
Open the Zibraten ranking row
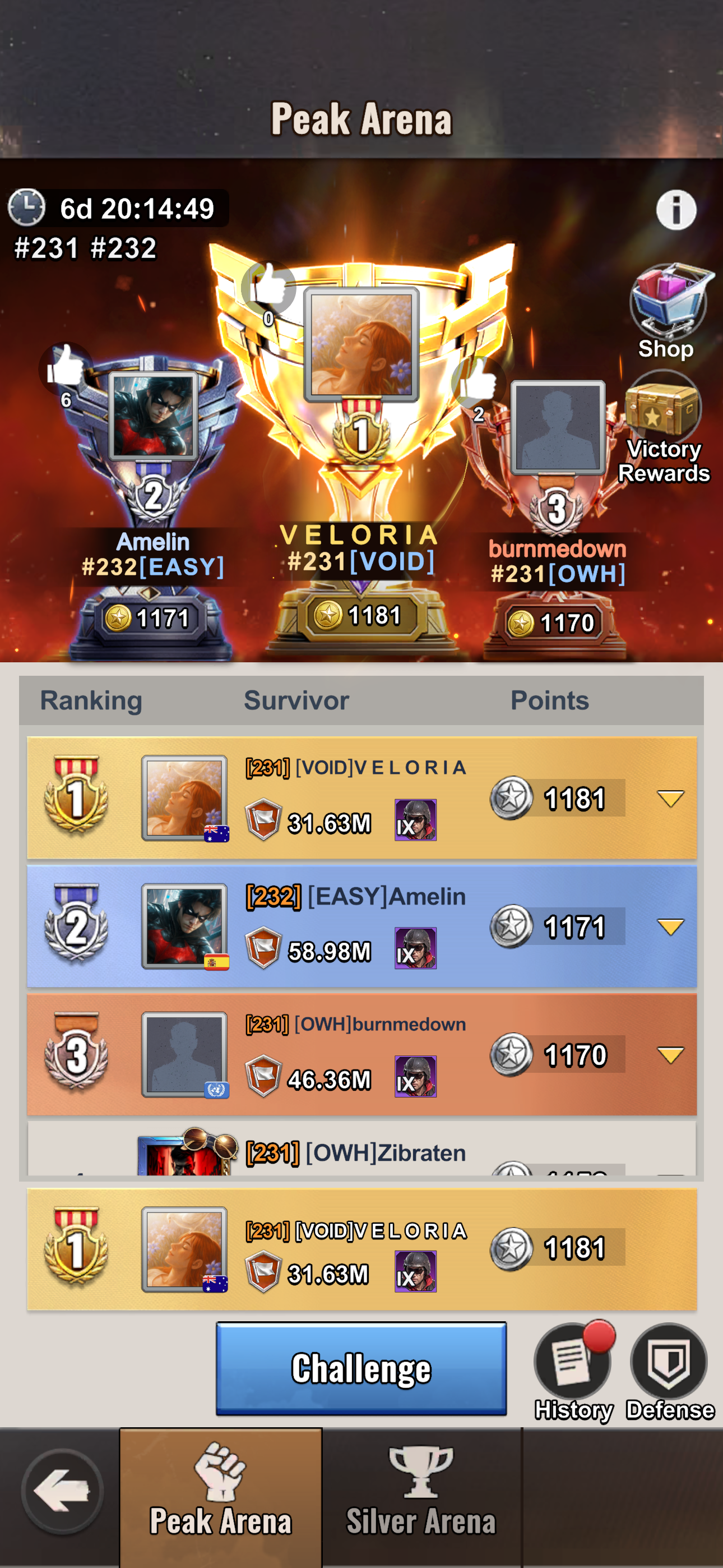[361, 1149]
